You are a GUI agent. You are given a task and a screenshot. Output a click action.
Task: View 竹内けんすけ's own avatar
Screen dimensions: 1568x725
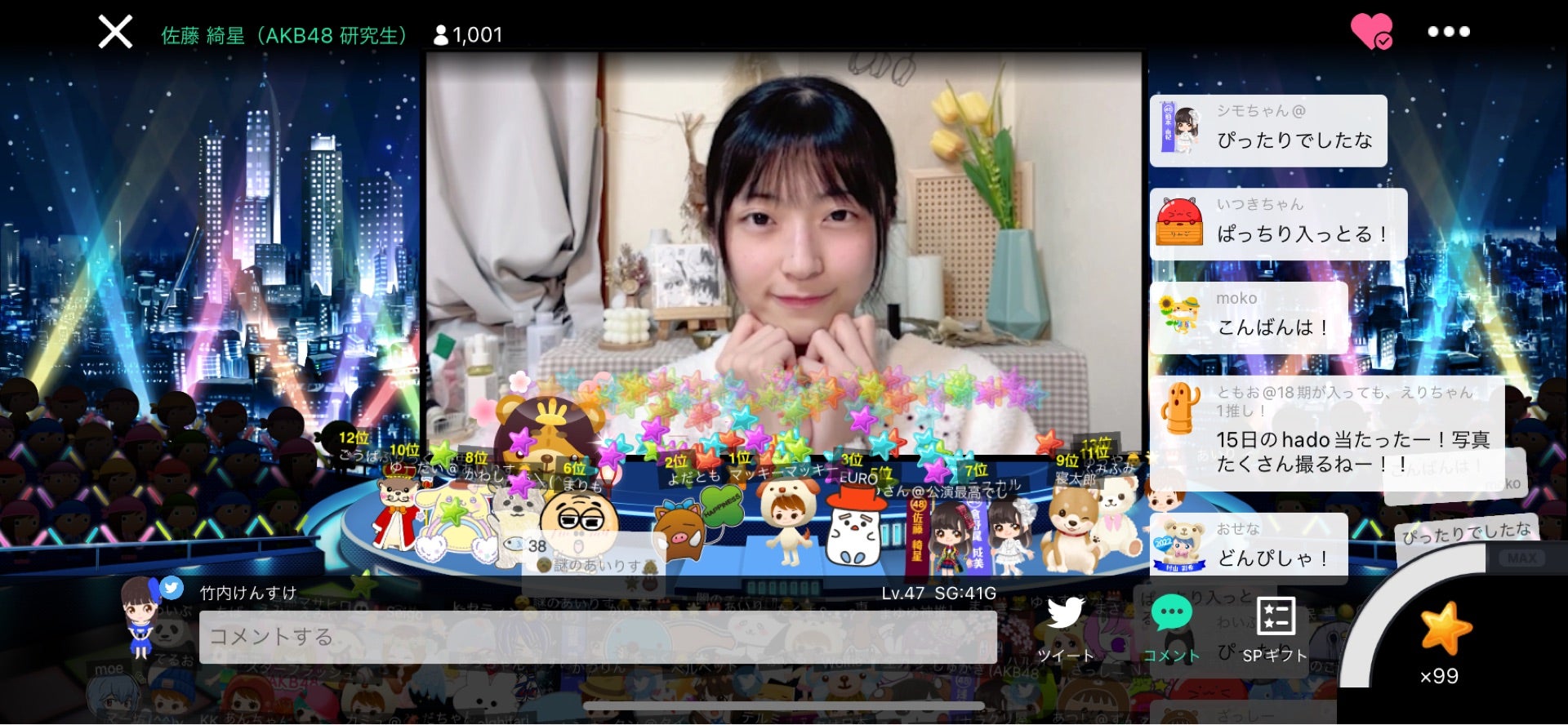(140, 616)
